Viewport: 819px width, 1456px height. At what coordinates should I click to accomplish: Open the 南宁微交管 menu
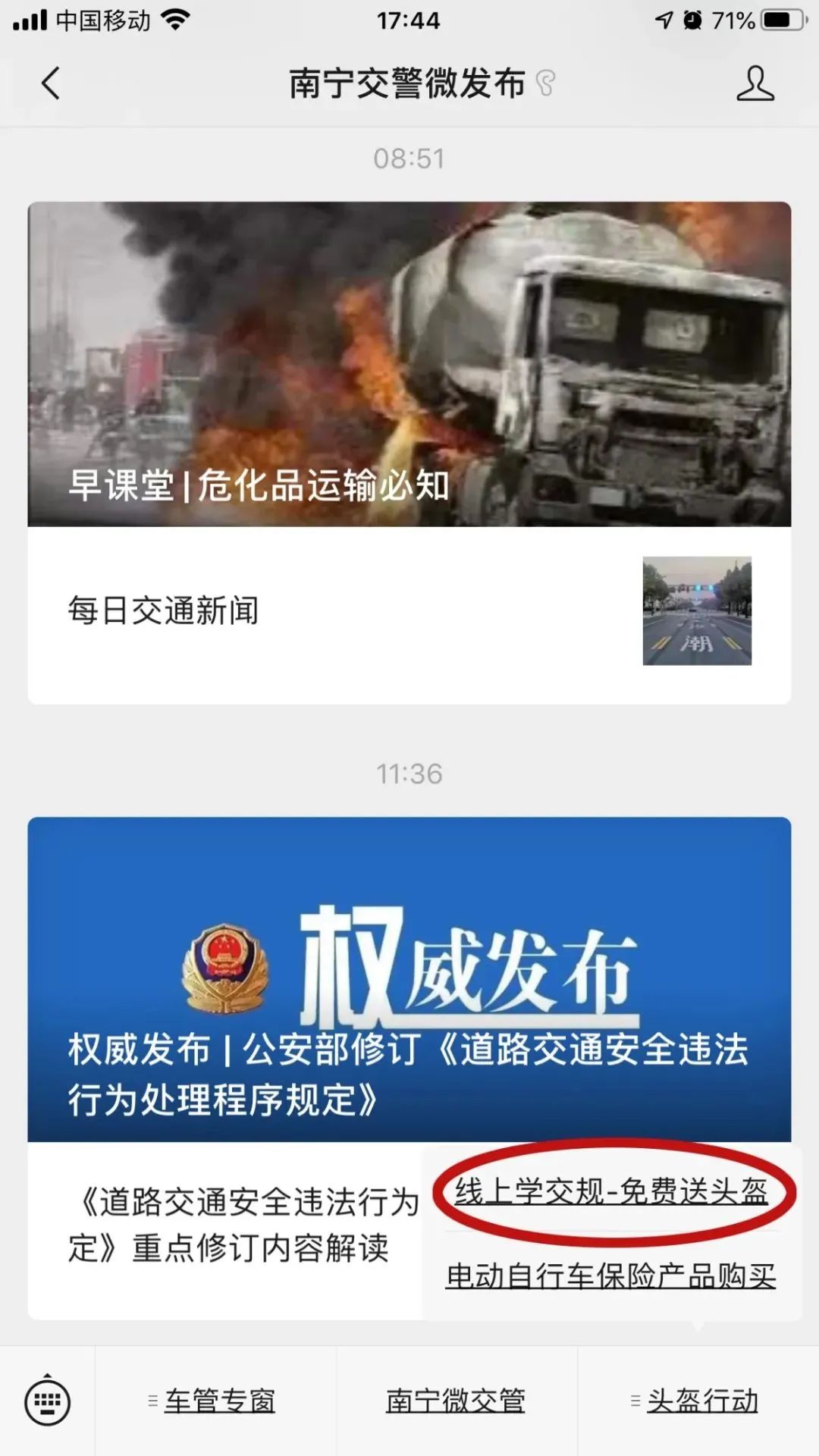pyautogui.click(x=456, y=1401)
